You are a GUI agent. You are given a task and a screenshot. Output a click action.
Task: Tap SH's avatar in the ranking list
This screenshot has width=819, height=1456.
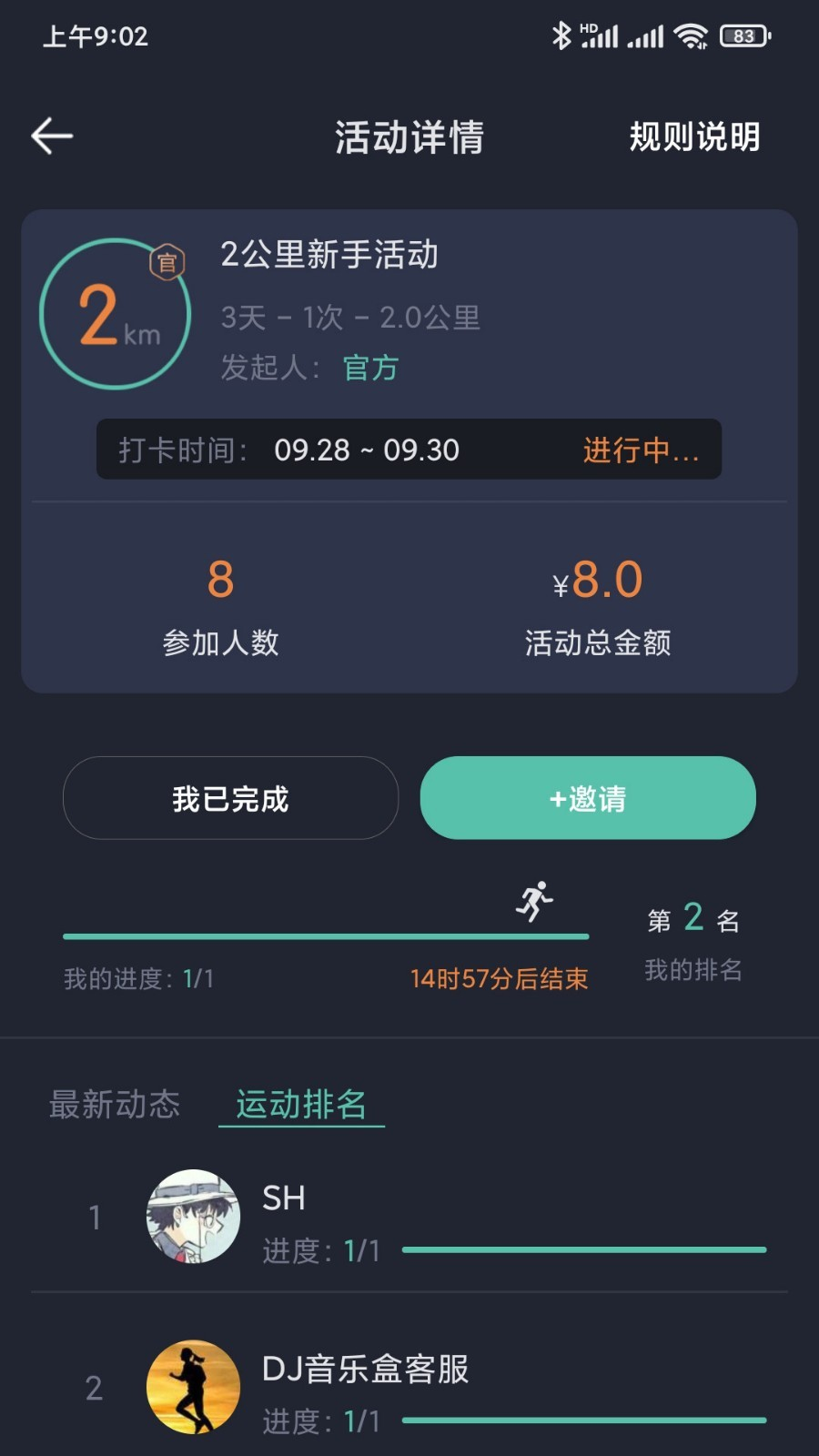tap(193, 1218)
